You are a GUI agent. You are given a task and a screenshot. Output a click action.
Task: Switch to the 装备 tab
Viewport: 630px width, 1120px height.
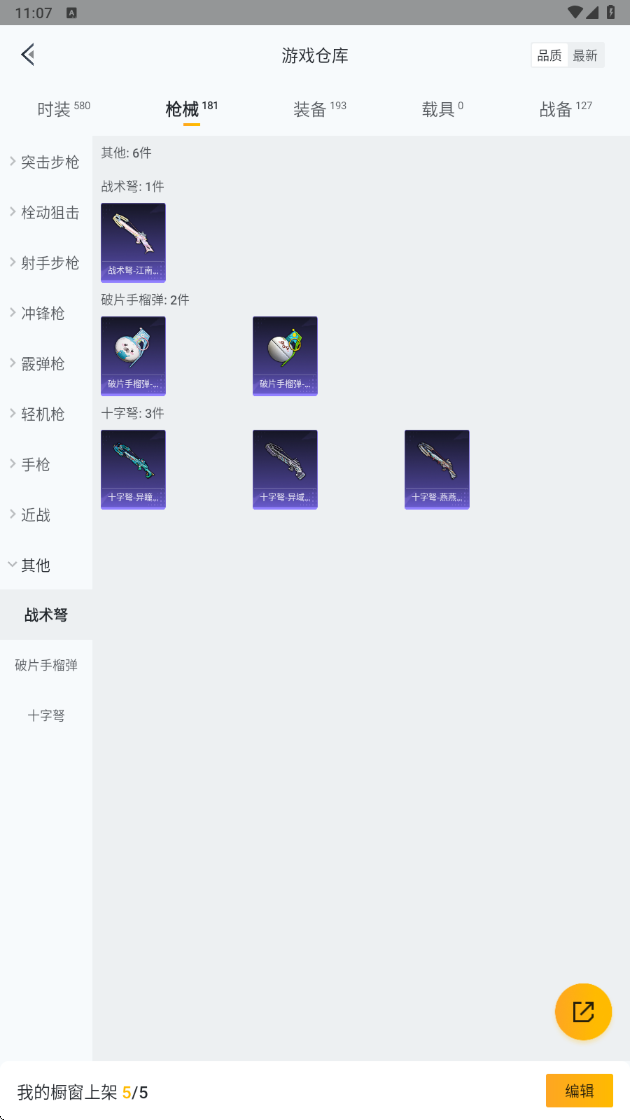tap(319, 109)
